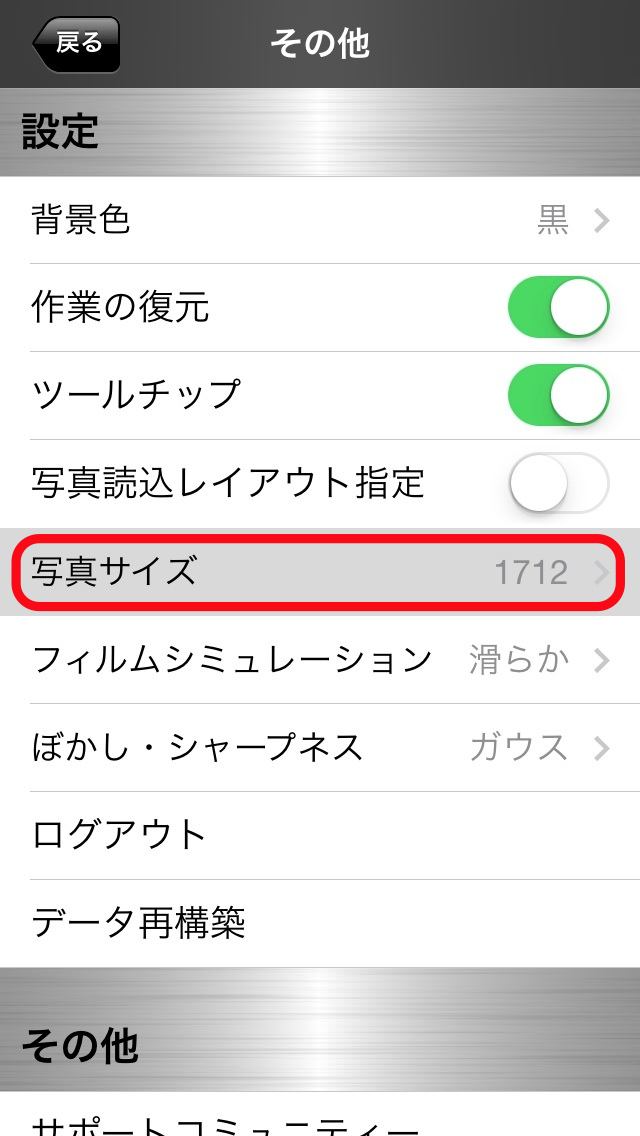Turn off the ツールチップ toggle
The image size is (640, 1136).
(558, 395)
